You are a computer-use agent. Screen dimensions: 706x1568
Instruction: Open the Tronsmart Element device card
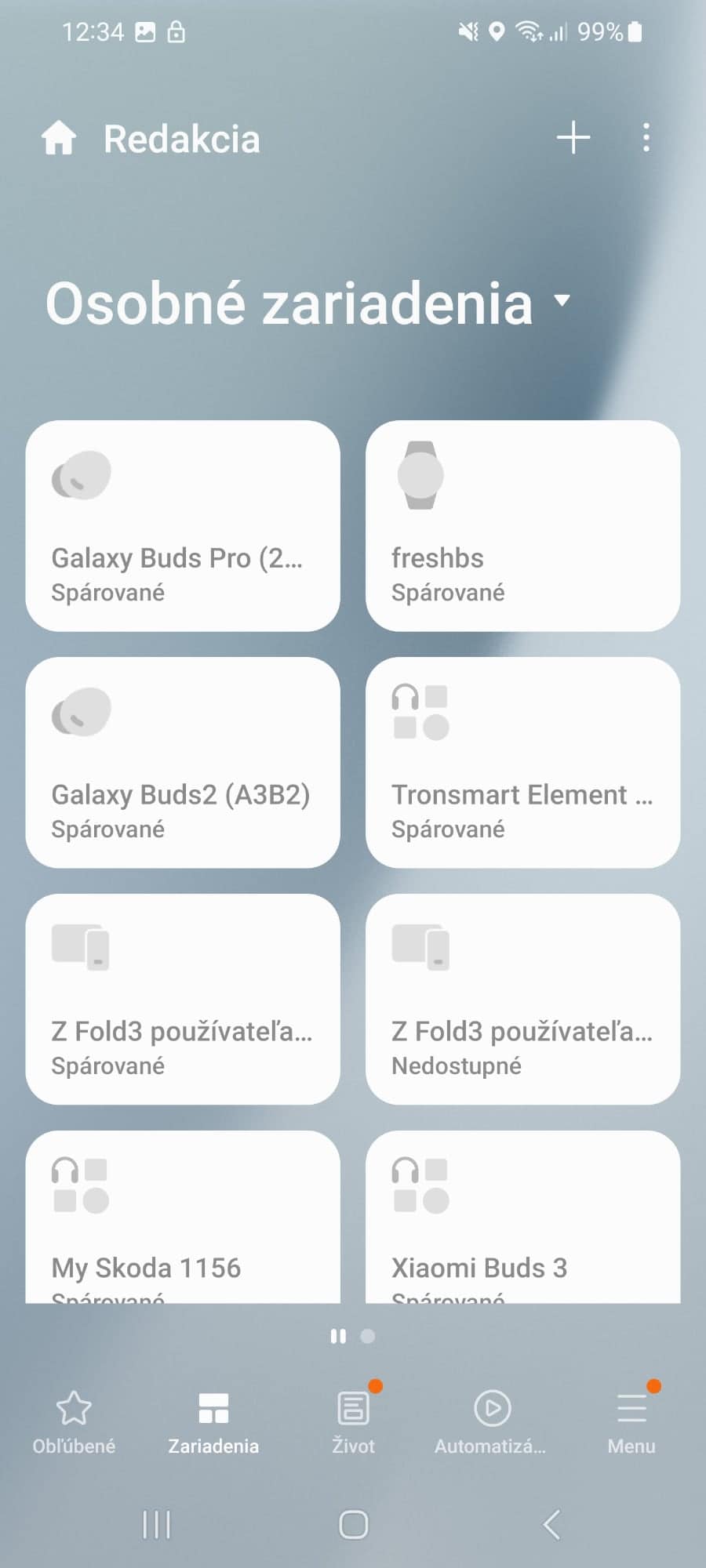pyautogui.click(x=522, y=762)
